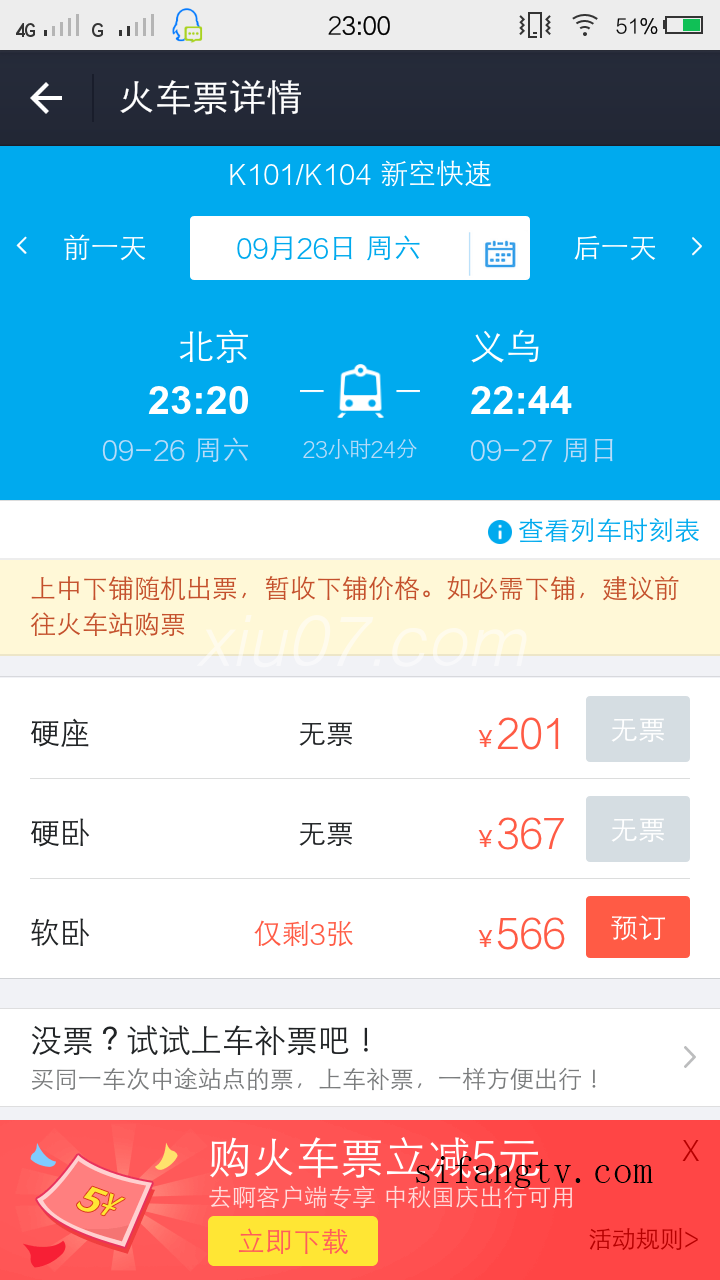The image size is (720, 1280).
Task: Book the soft sleeper ticket (预订)
Action: 638,927
